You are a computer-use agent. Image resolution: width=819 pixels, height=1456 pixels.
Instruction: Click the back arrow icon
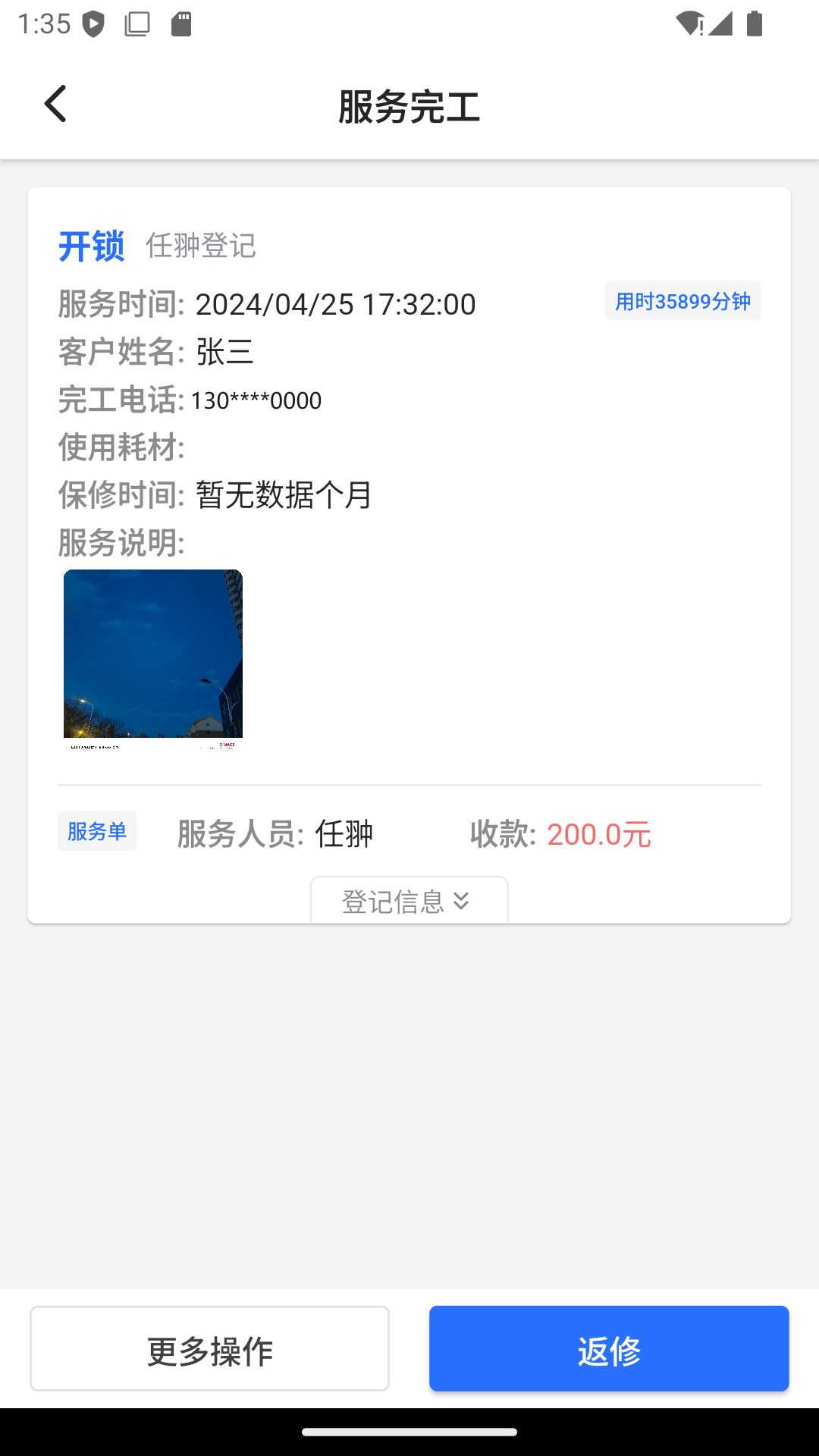click(55, 103)
